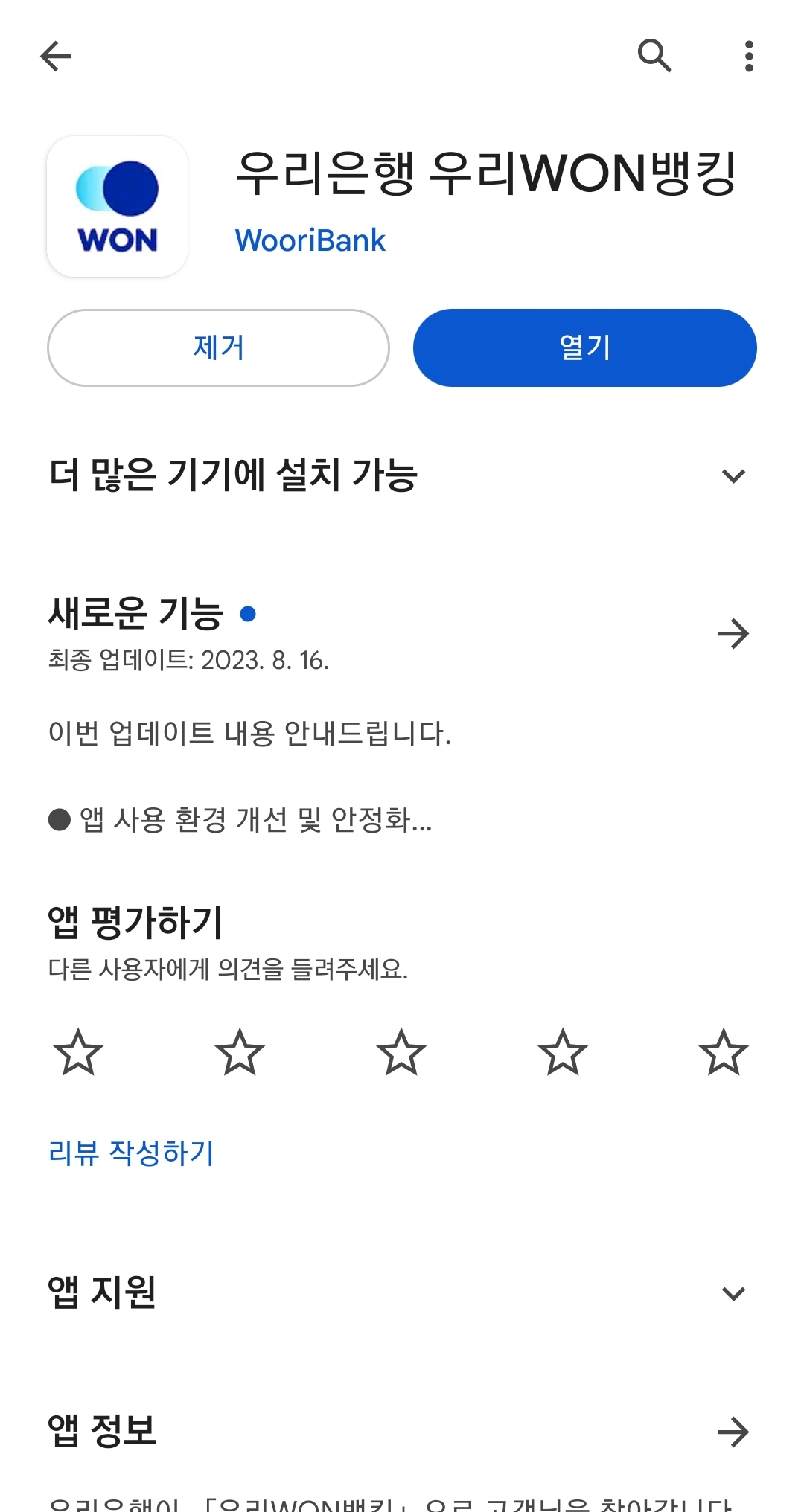This screenshot has width=804, height=1512.
Task: Open the Play Store search
Action: 654,56
